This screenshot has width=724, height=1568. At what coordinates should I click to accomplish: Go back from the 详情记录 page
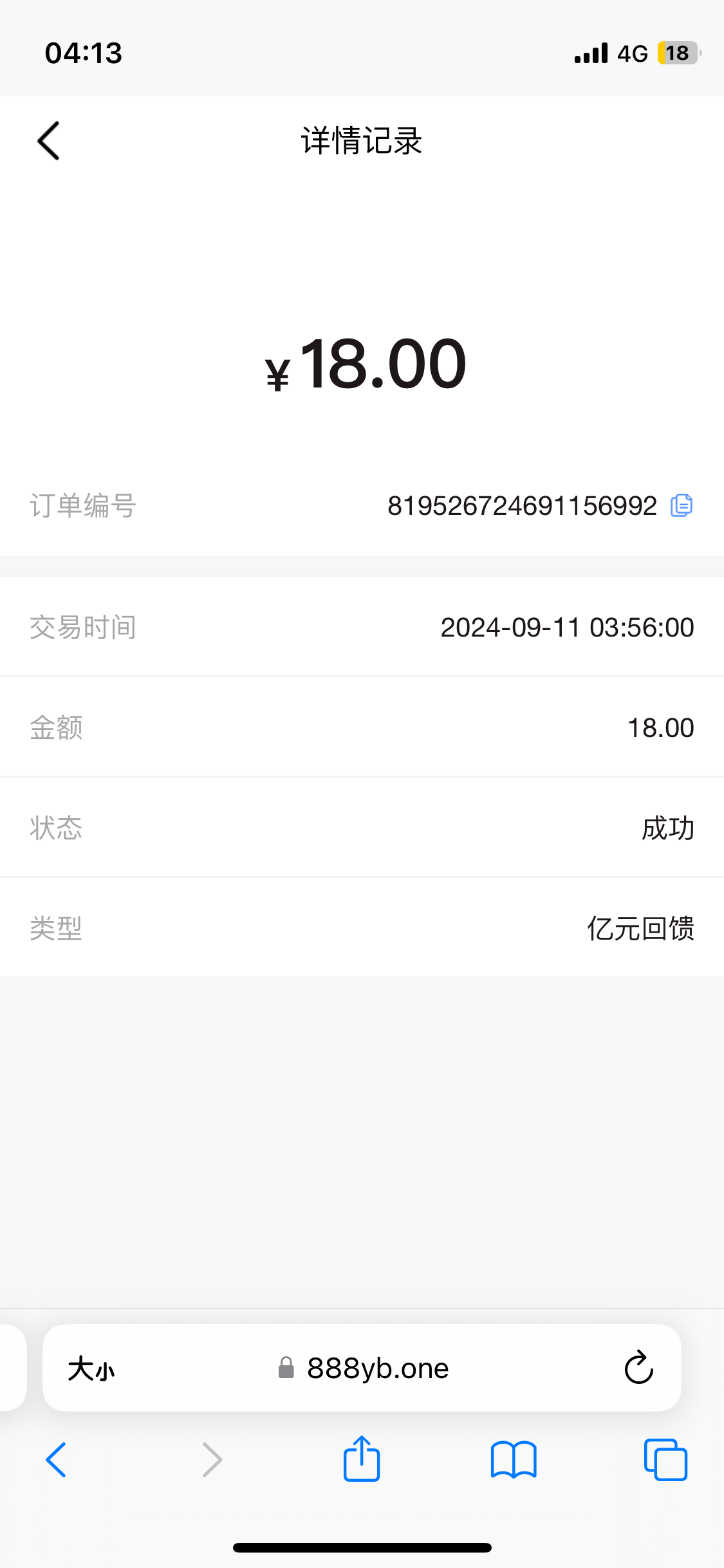[x=48, y=140]
